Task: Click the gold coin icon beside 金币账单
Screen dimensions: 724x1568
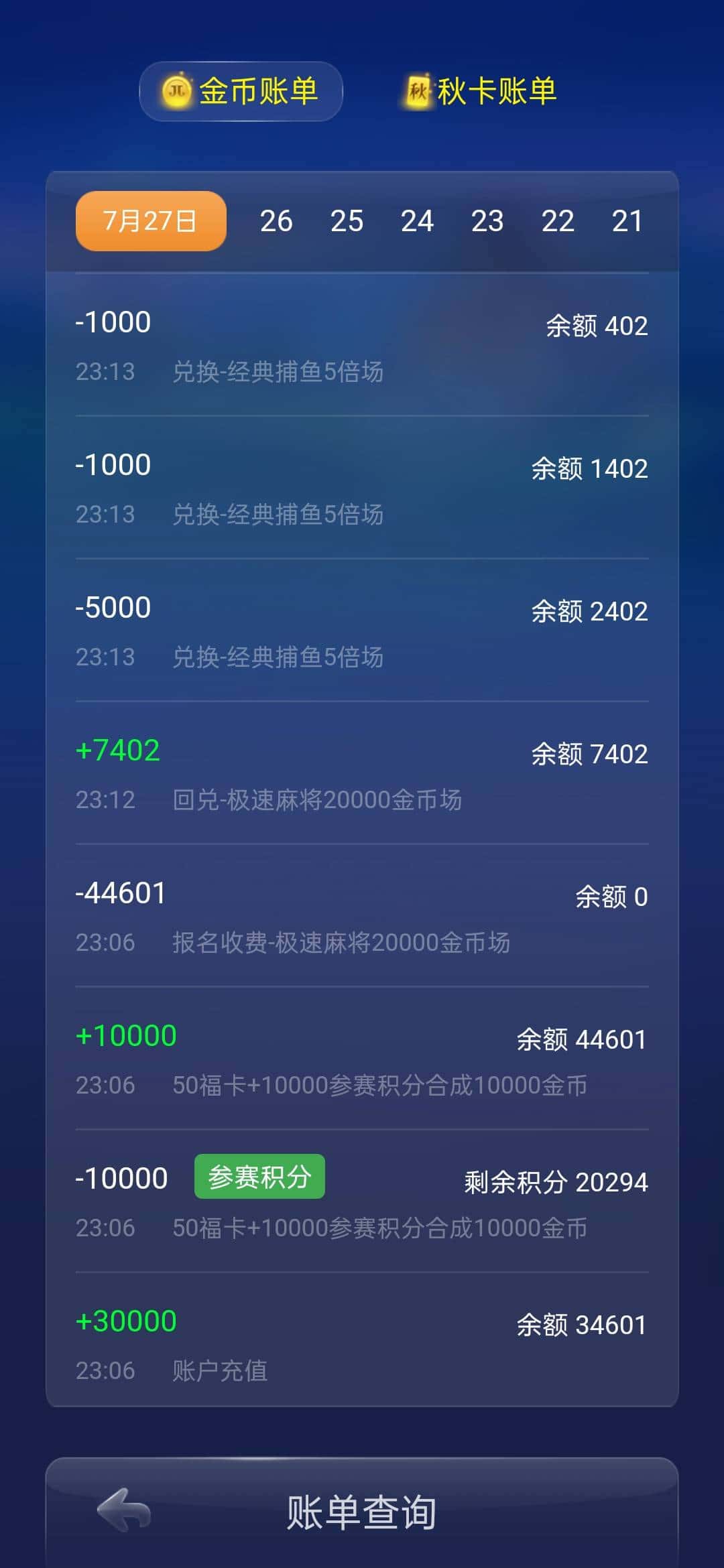Action: tap(176, 92)
